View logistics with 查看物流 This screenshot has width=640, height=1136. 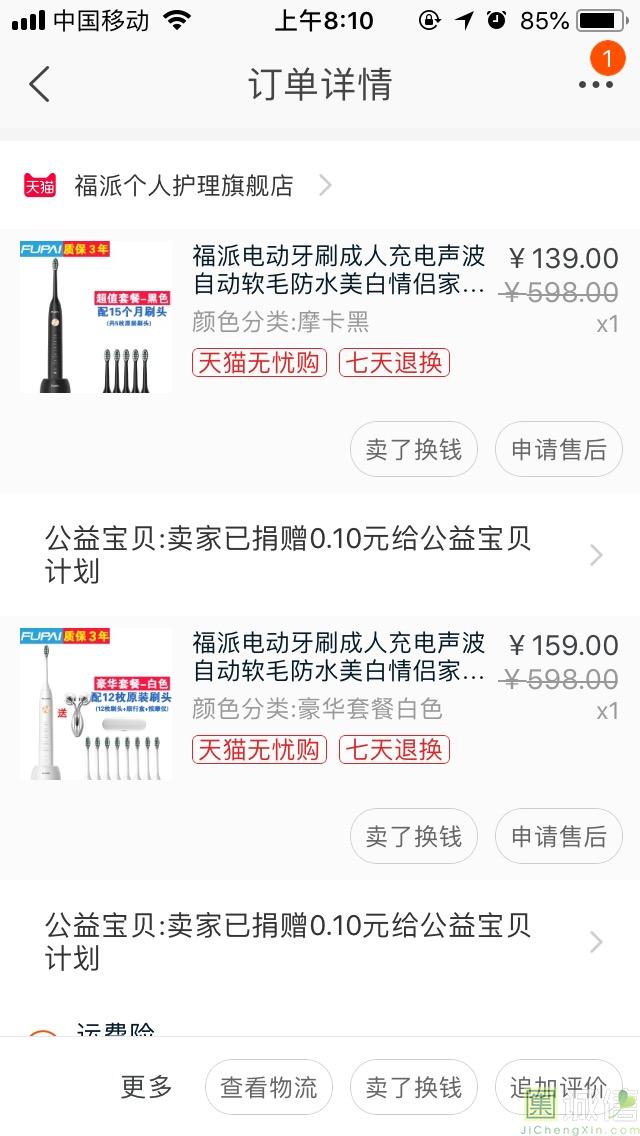pyautogui.click(x=269, y=1087)
